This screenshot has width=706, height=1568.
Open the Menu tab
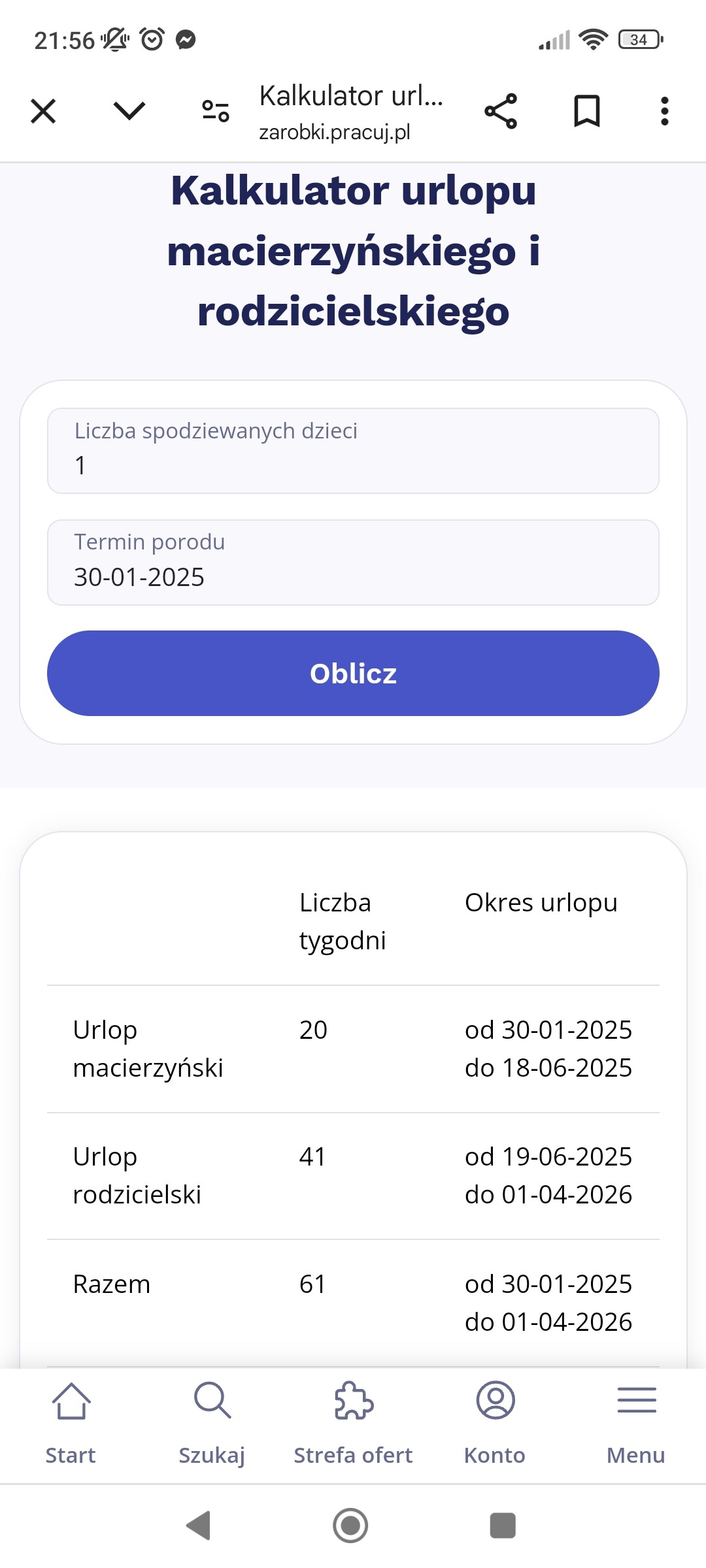[x=636, y=1424]
